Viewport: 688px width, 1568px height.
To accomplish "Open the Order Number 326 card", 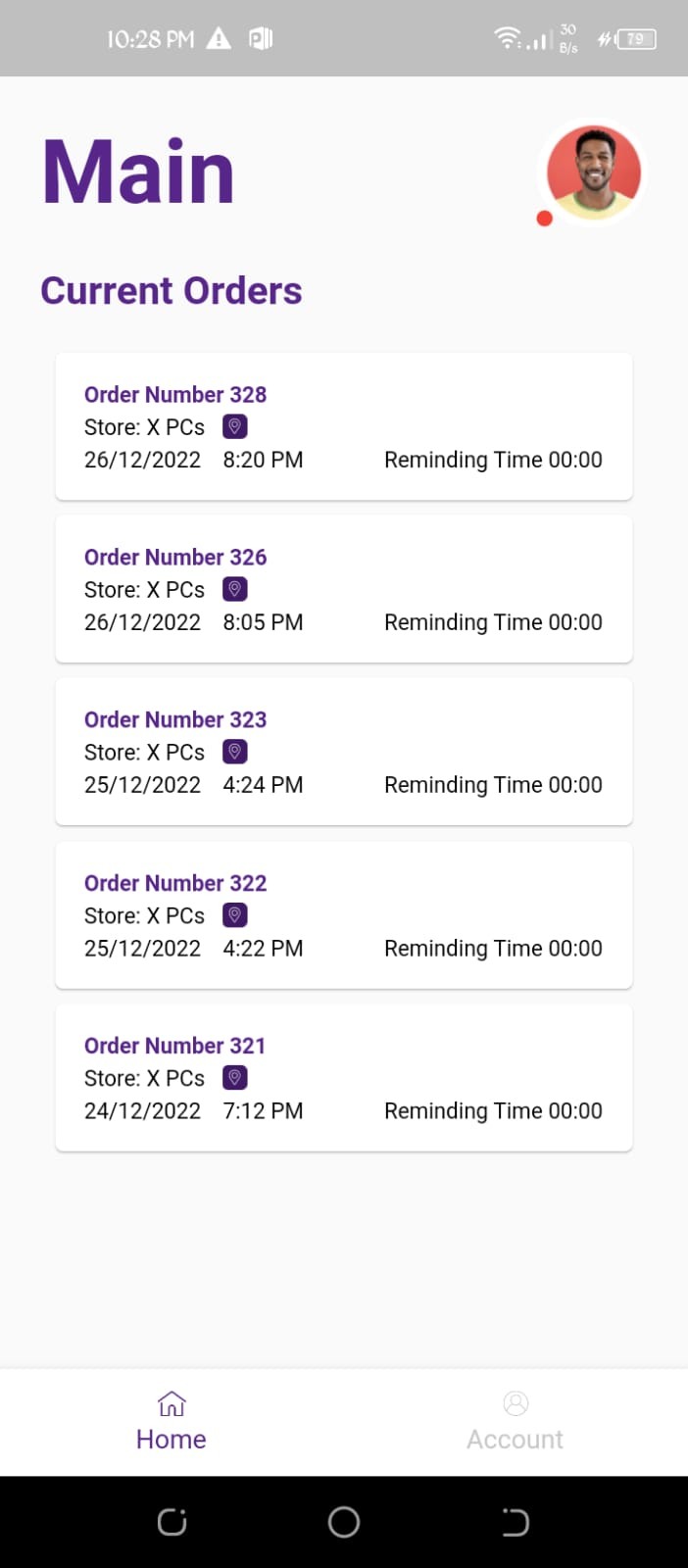I will point(344,590).
